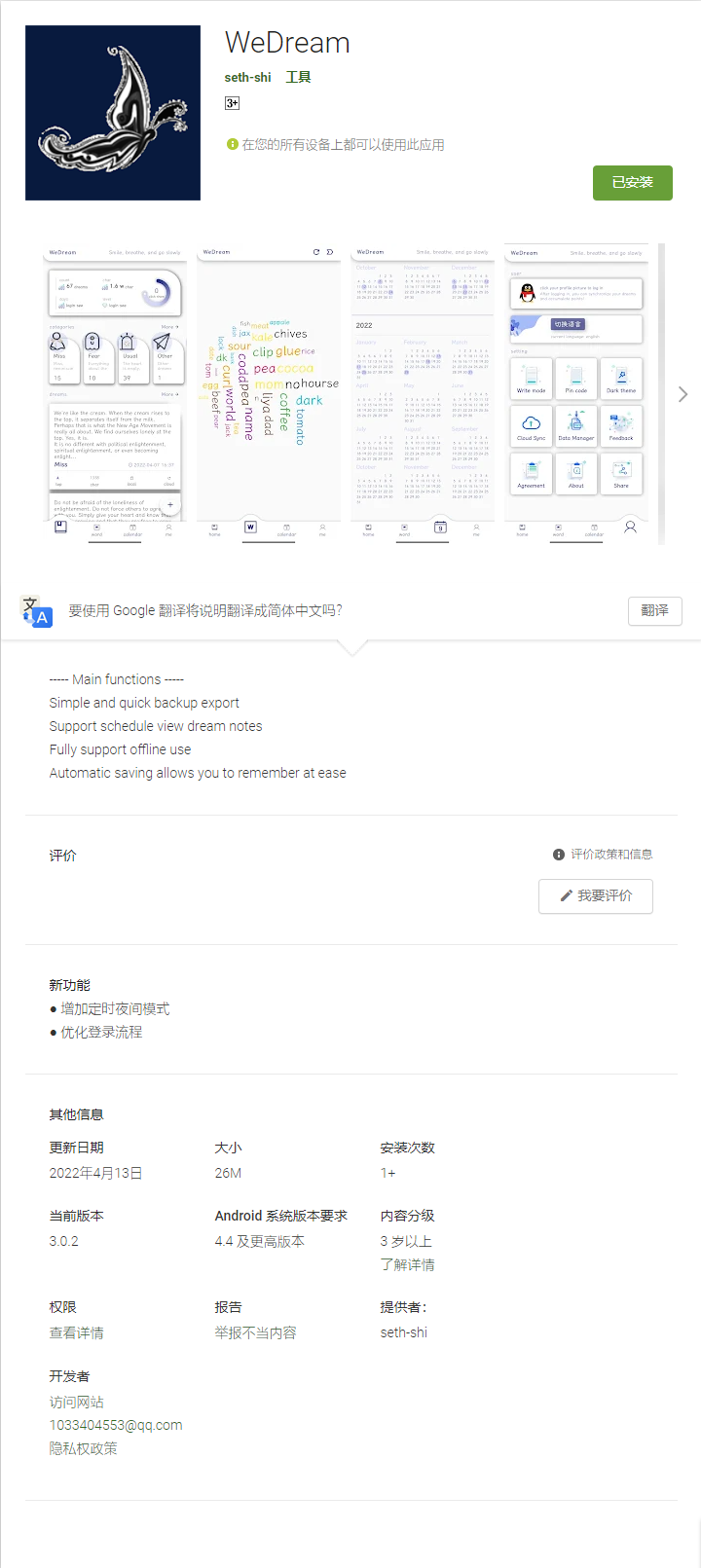Viewport: 701px width, 1568px height.
Task: Tap 举报不当内容 to report the app
Action: coord(256,1332)
